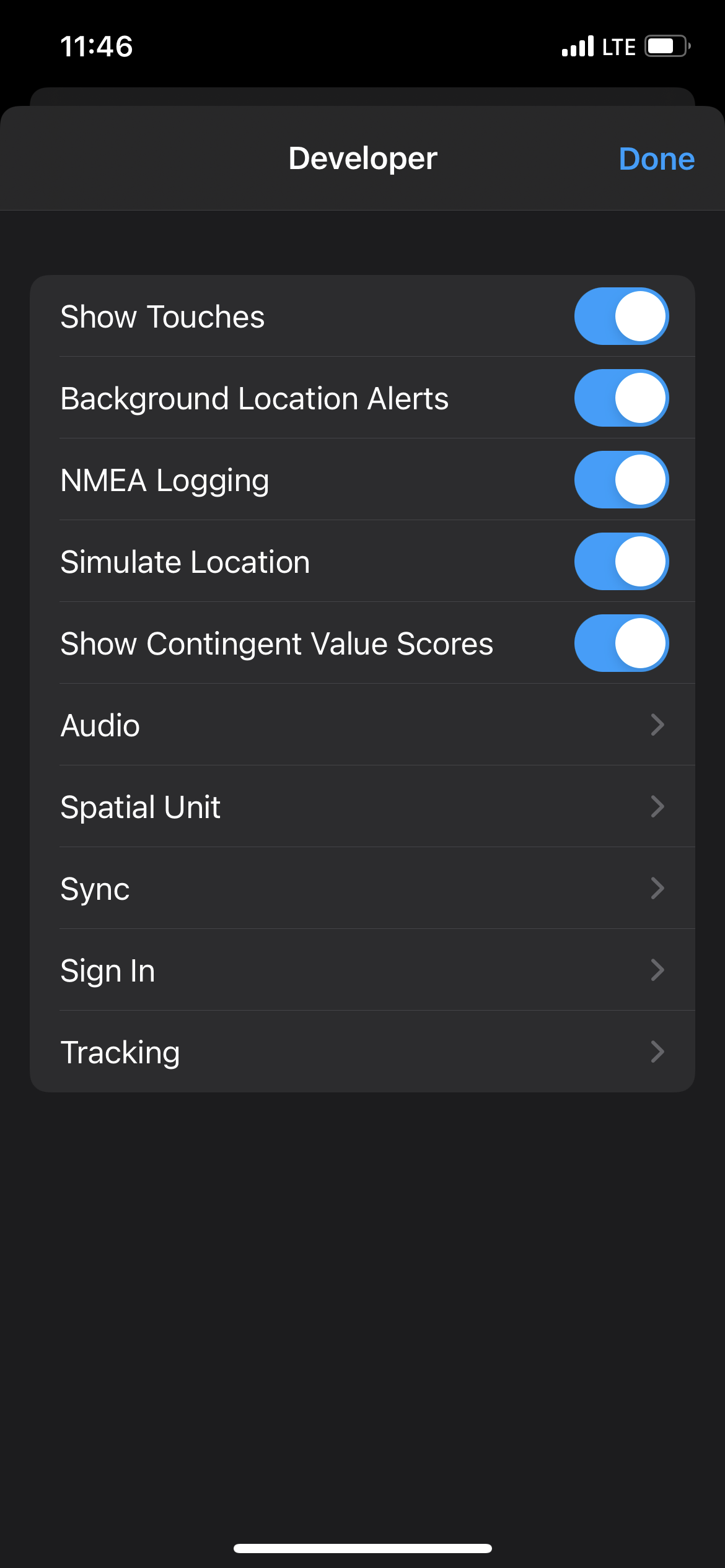Go to the Sync settings

[x=362, y=889]
